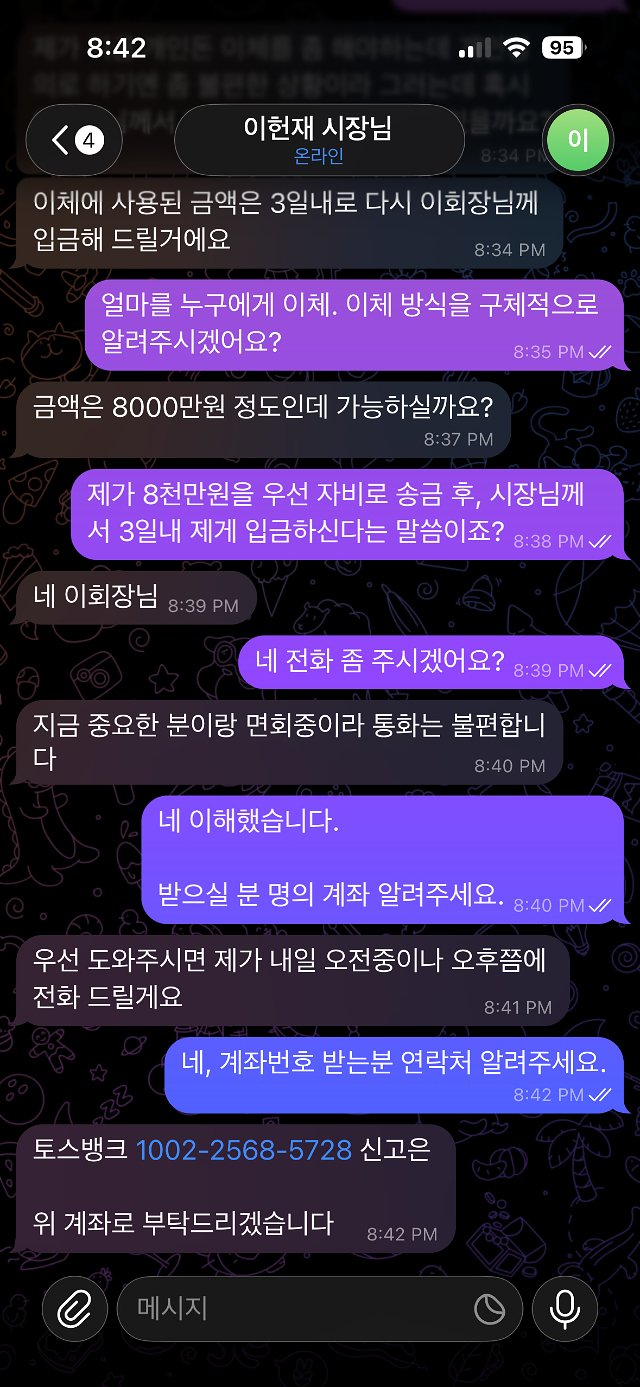The height and width of the screenshot is (1387, 640).
Task: Open the green profile avatar
Action: [578, 140]
